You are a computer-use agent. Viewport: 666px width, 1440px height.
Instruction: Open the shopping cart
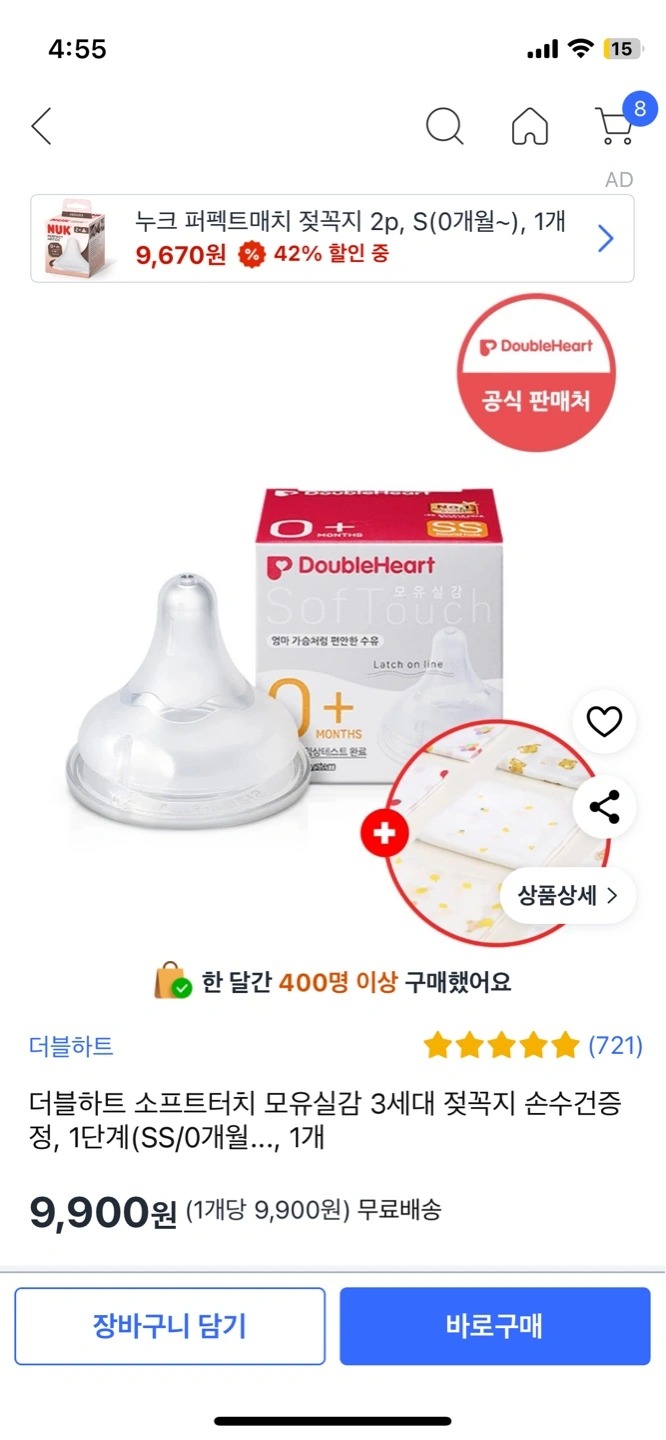pyautogui.click(x=614, y=126)
